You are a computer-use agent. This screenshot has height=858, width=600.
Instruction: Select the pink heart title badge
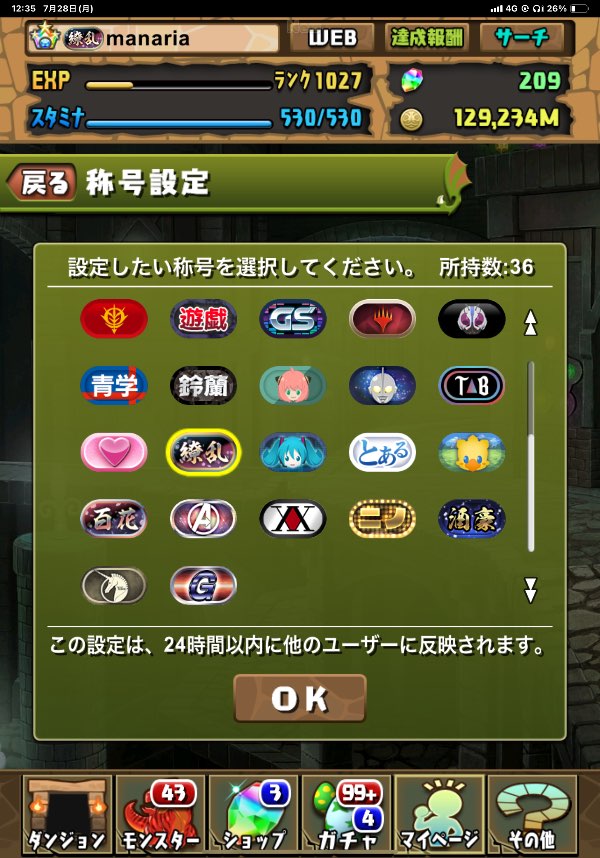click(114, 452)
